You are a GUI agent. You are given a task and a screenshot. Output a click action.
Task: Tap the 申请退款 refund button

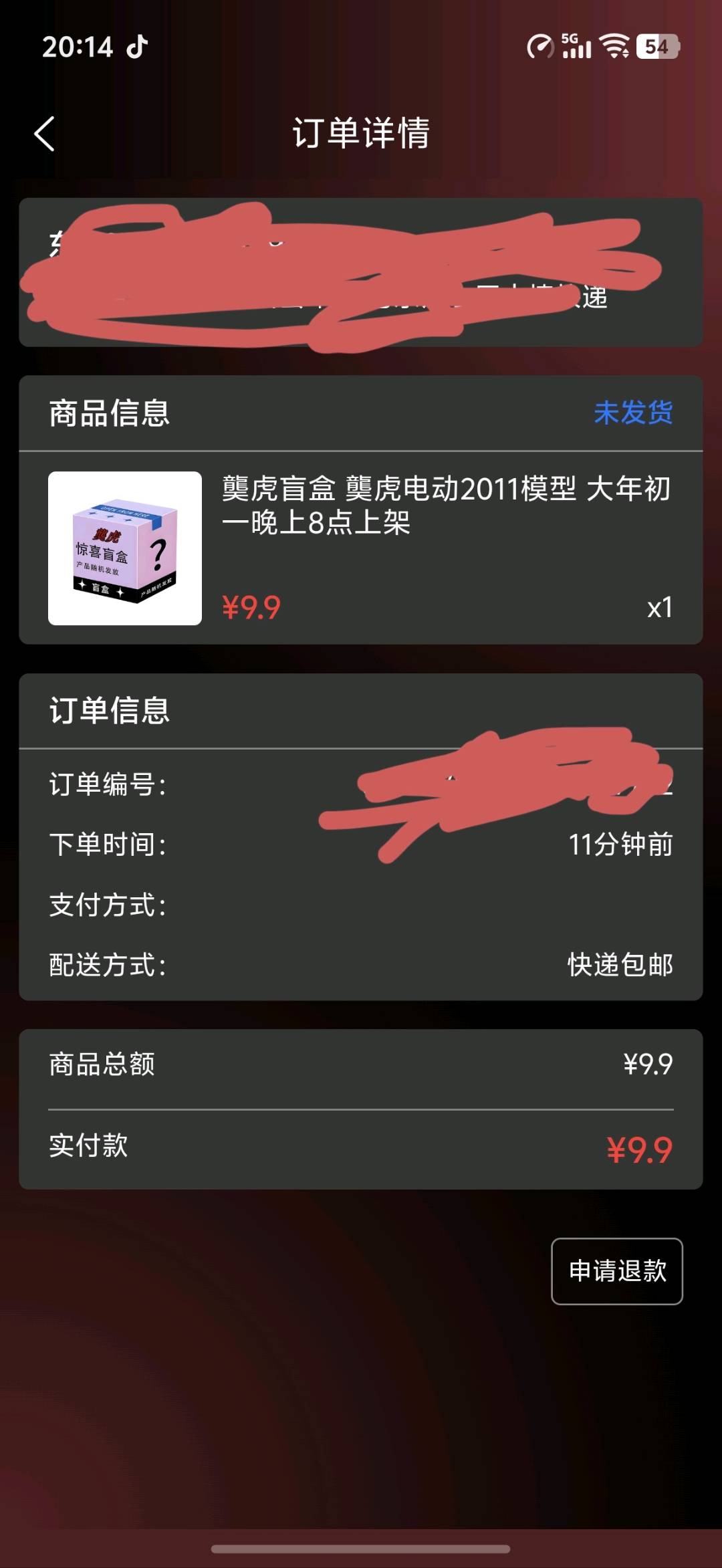[616, 1270]
